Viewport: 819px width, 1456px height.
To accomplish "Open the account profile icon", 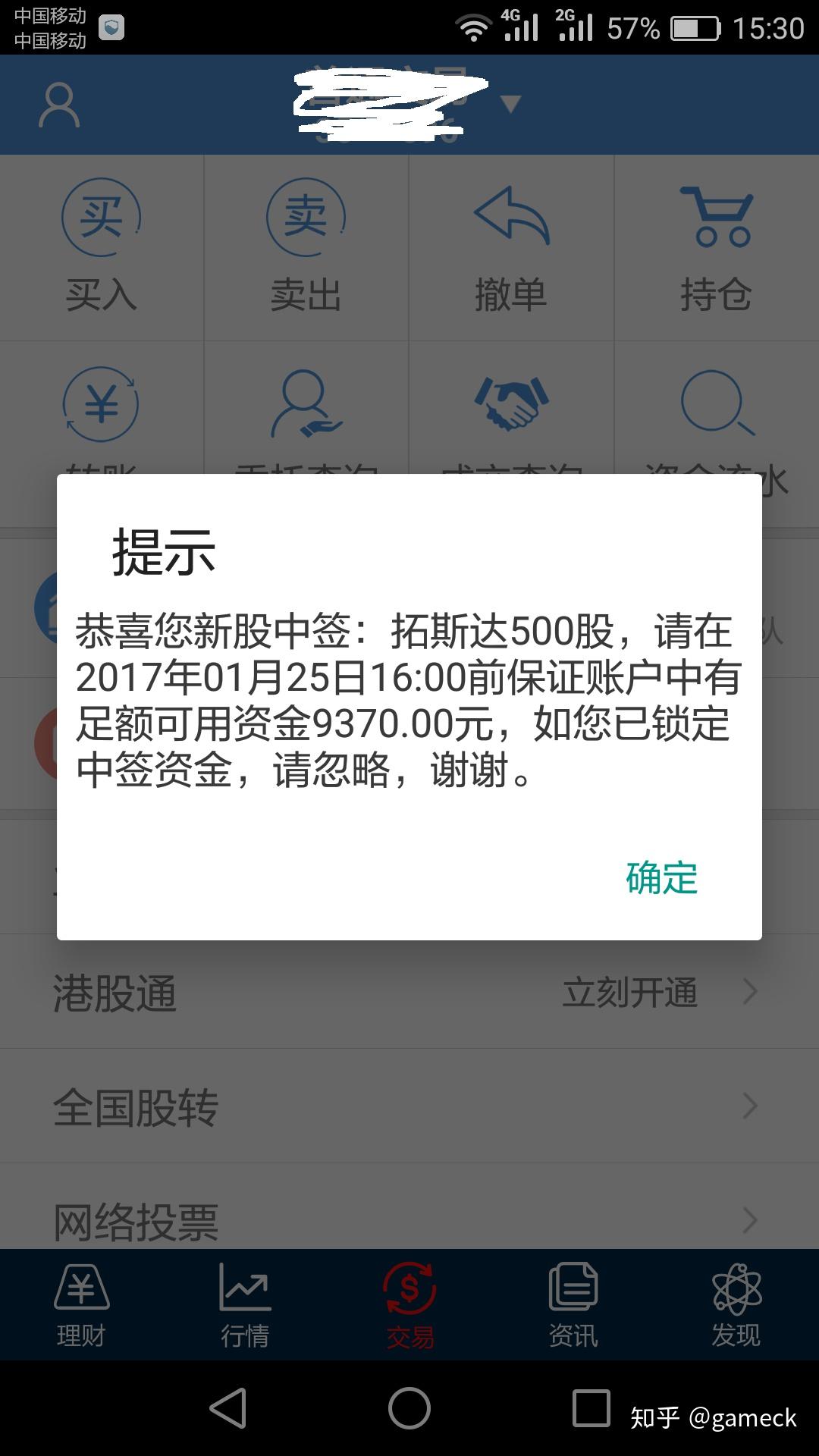I will point(59,105).
